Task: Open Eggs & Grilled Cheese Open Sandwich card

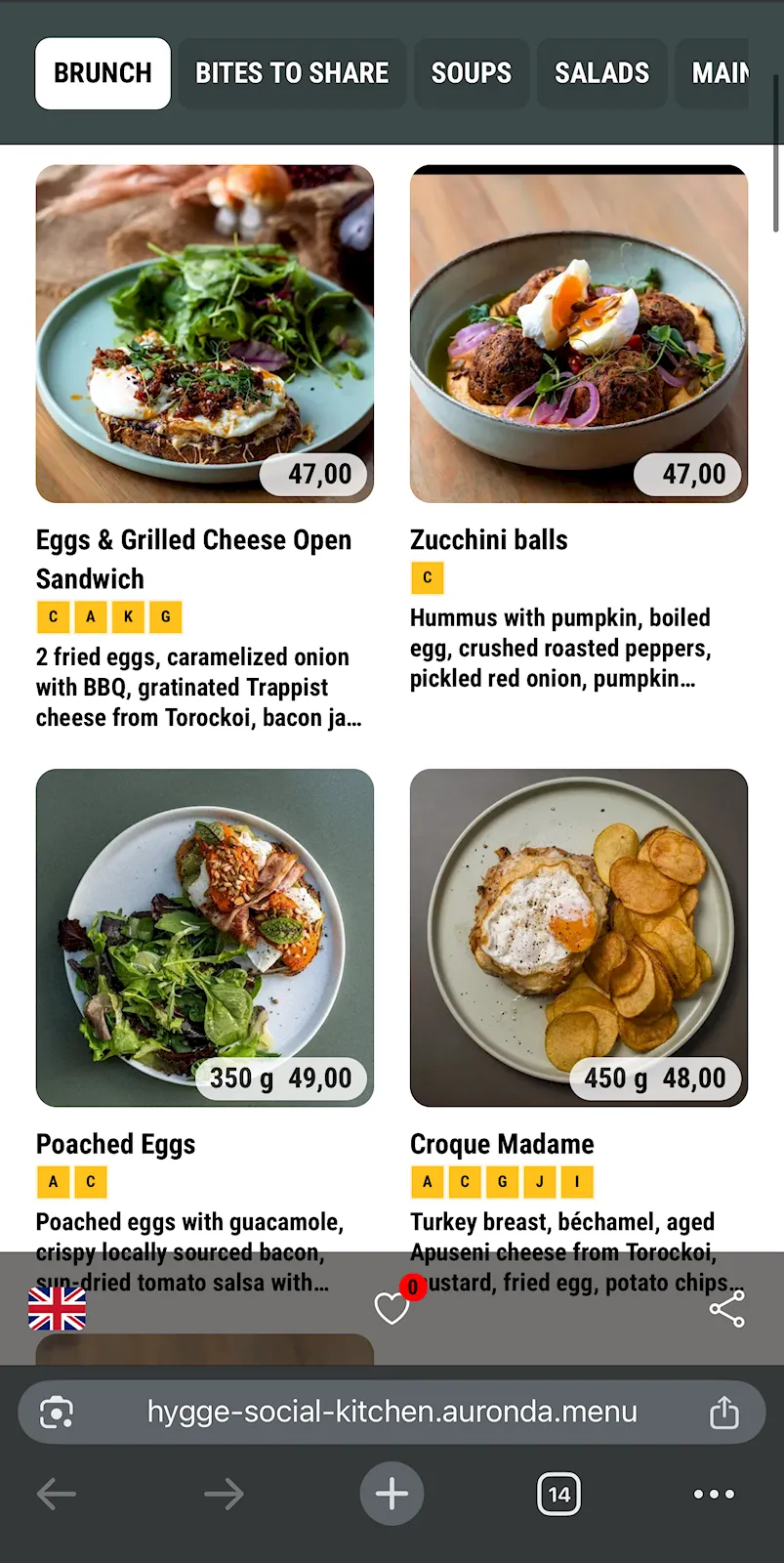Action: click(x=204, y=334)
